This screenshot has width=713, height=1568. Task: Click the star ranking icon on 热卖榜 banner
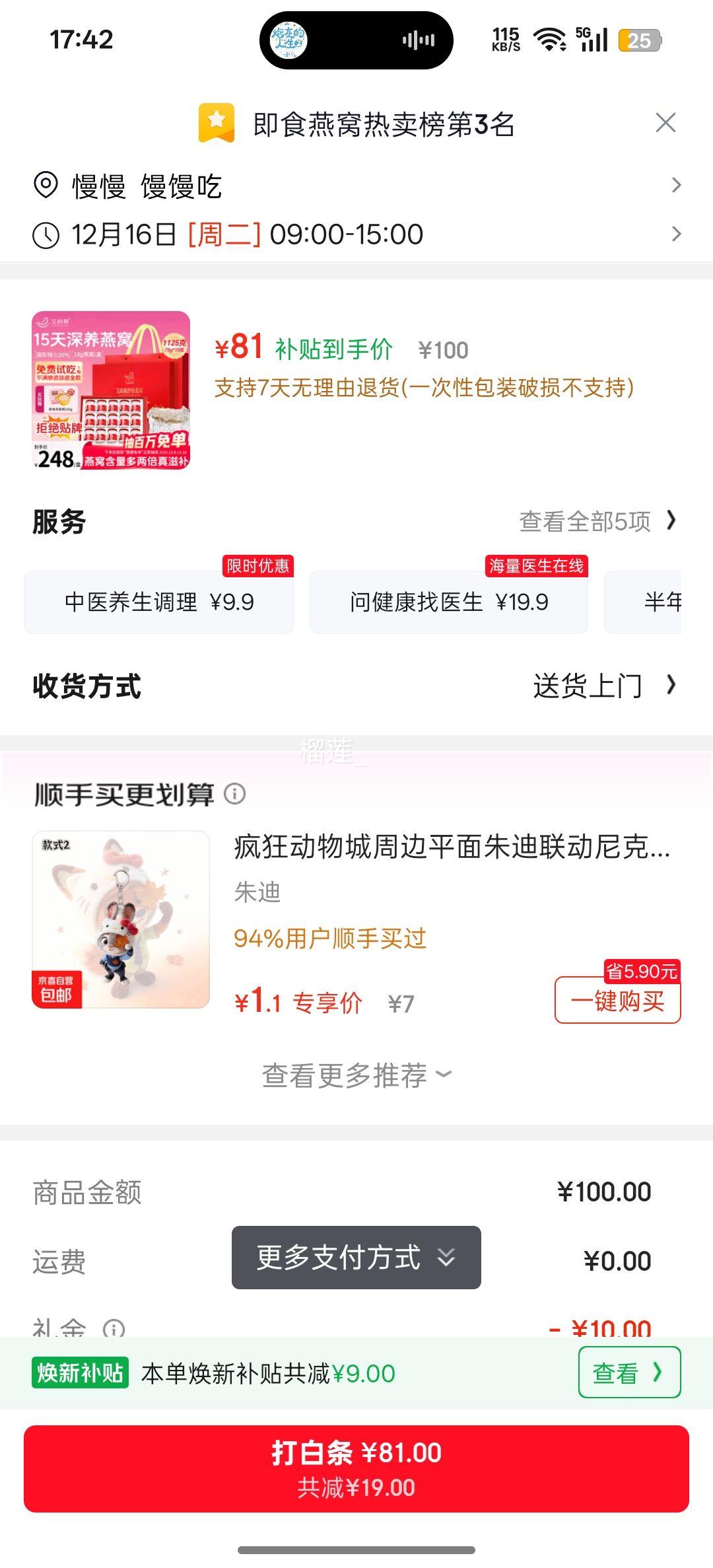pos(218,122)
